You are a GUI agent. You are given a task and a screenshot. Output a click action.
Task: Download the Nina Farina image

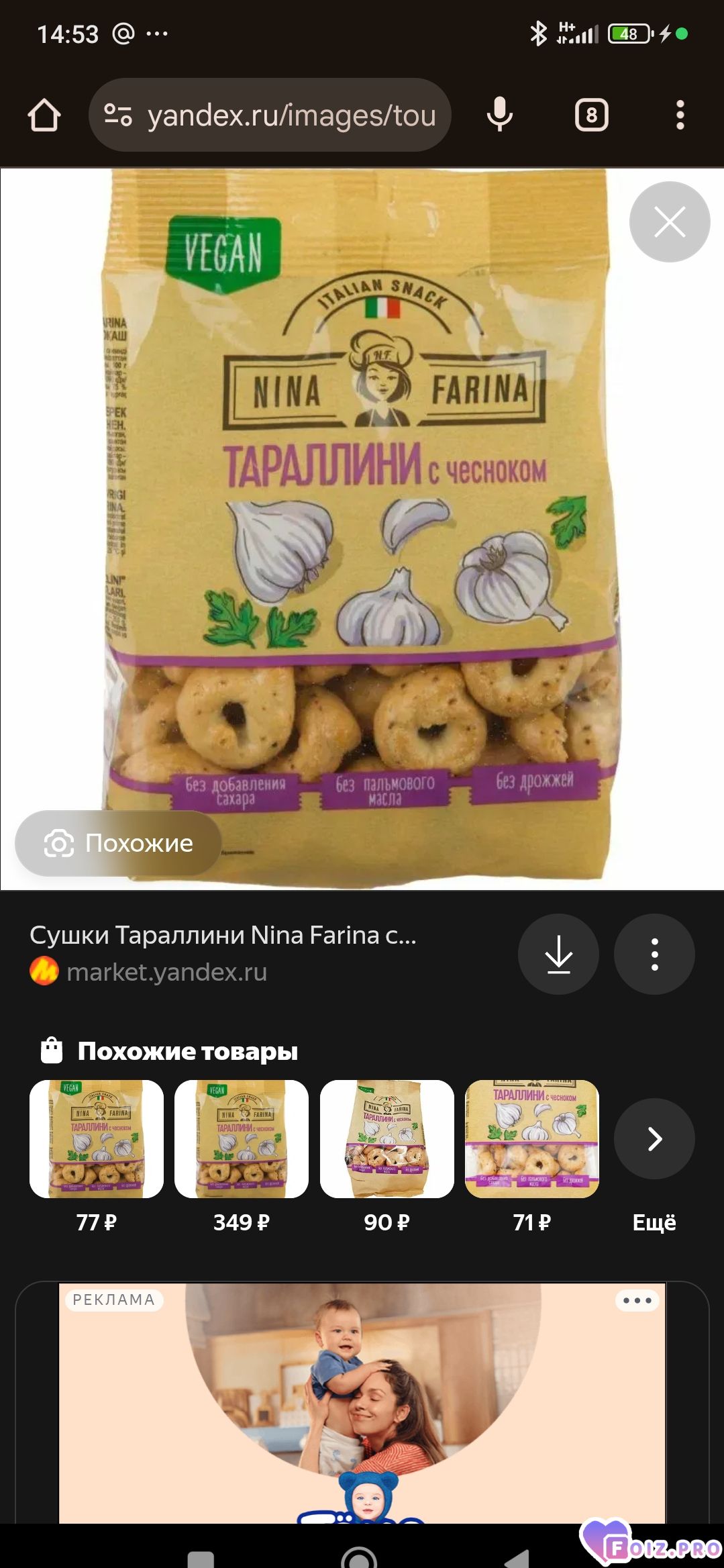558,954
